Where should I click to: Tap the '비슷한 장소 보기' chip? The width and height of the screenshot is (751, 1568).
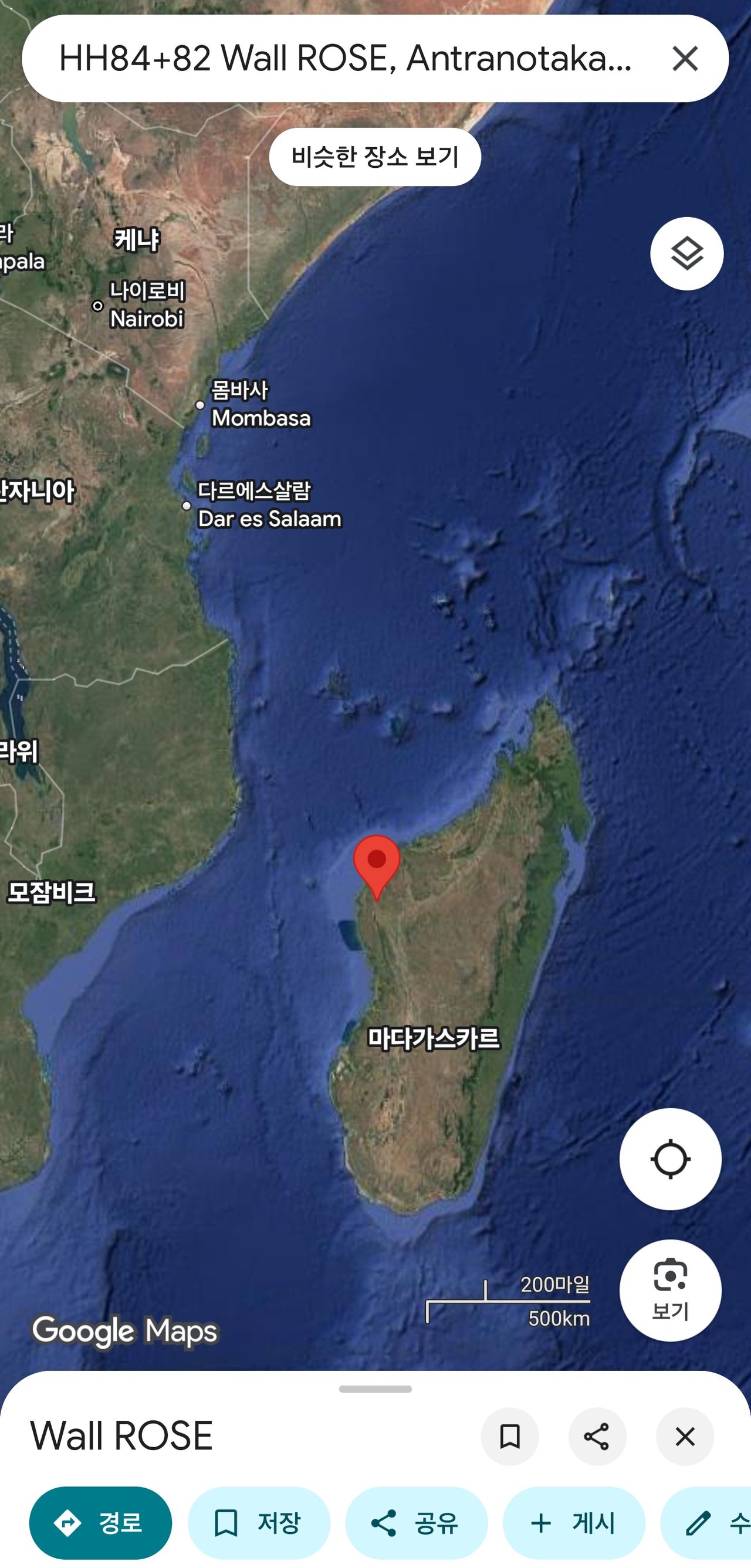pyautogui.click(x=375, y=157)
